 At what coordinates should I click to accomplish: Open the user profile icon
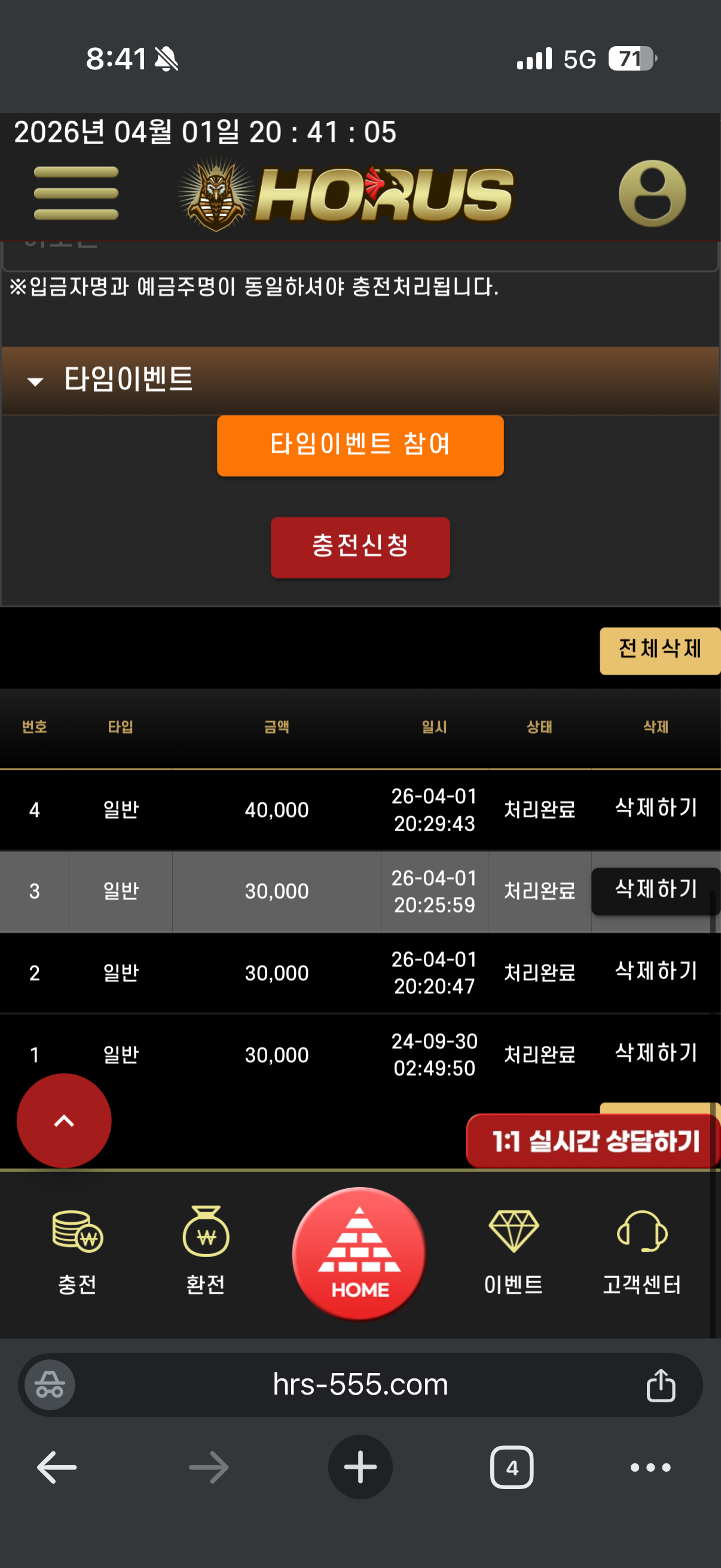[x=652, y=194]
